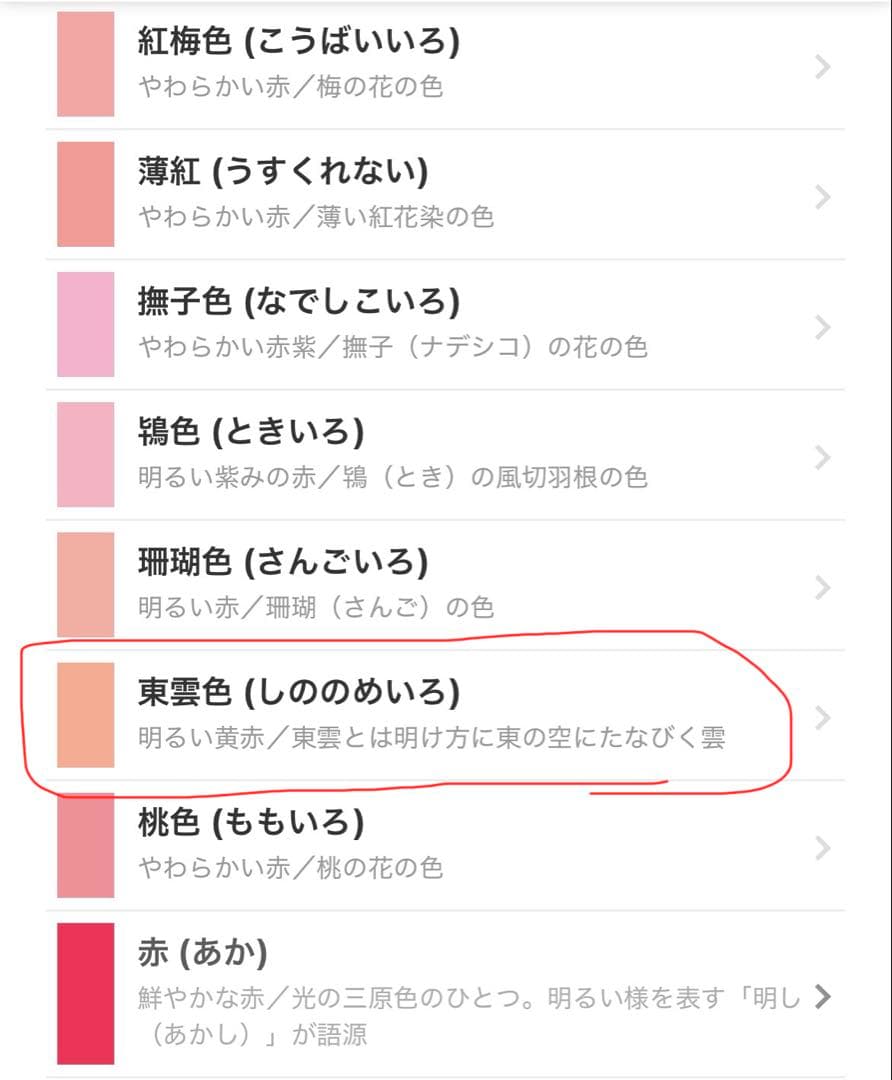Click the chevron beside 鴇色
Viewport: 892px width, 1080px height.
coord(822,458)
